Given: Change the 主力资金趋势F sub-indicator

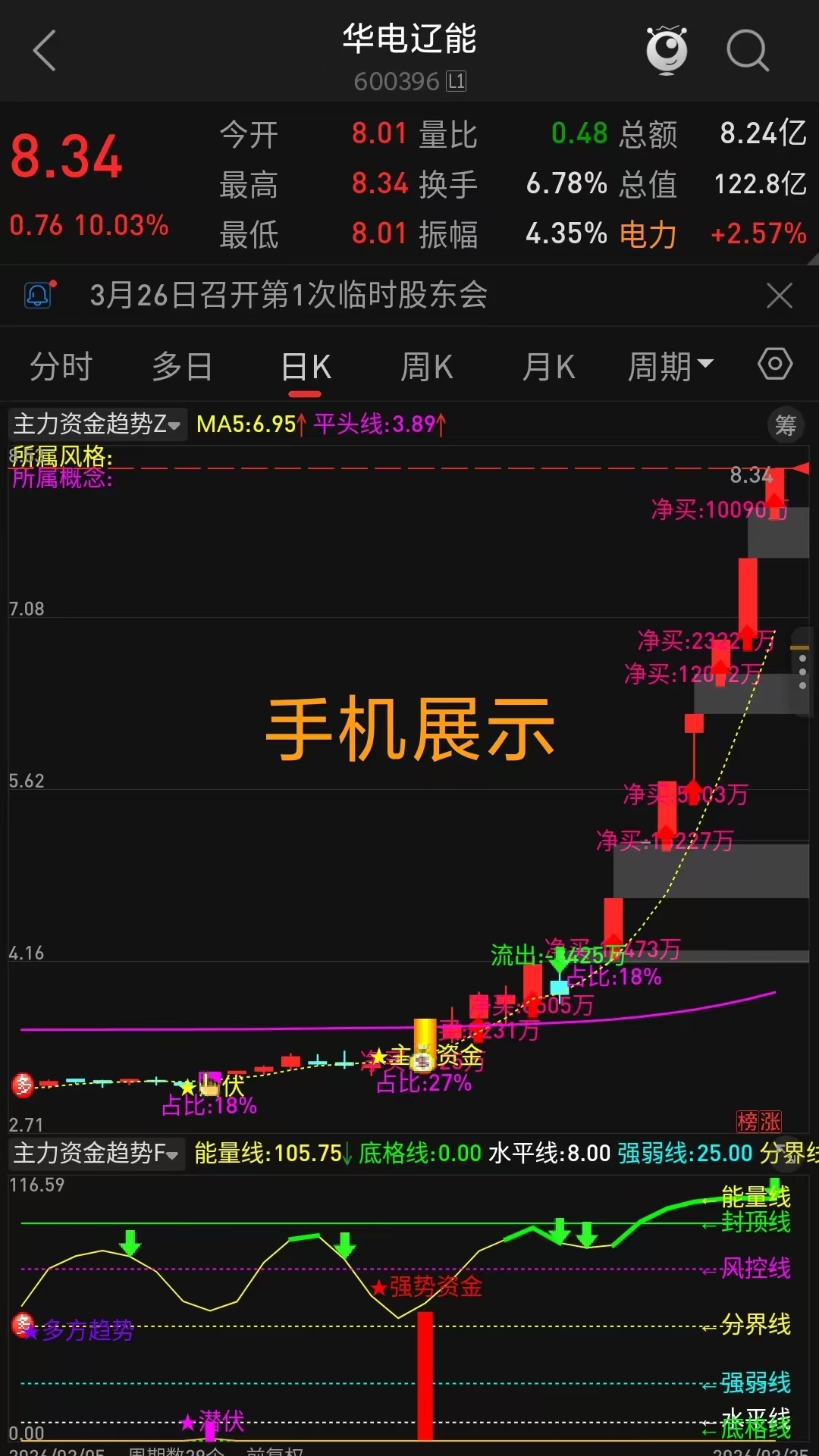Looking at the screenshot, I should pos(96,1154).
